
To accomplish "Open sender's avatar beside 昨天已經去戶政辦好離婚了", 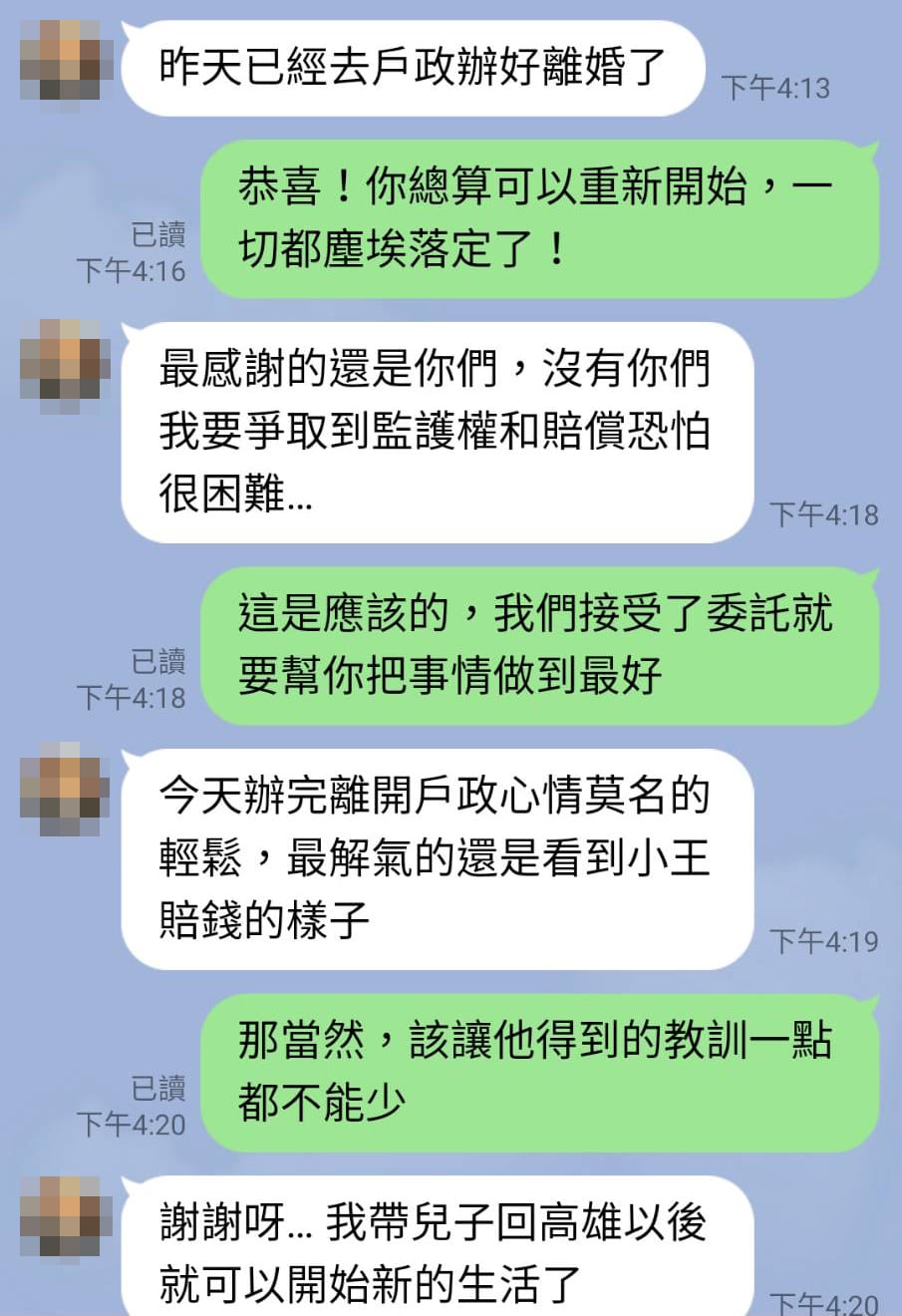I will pyautogui.click(x=66, y=62).
